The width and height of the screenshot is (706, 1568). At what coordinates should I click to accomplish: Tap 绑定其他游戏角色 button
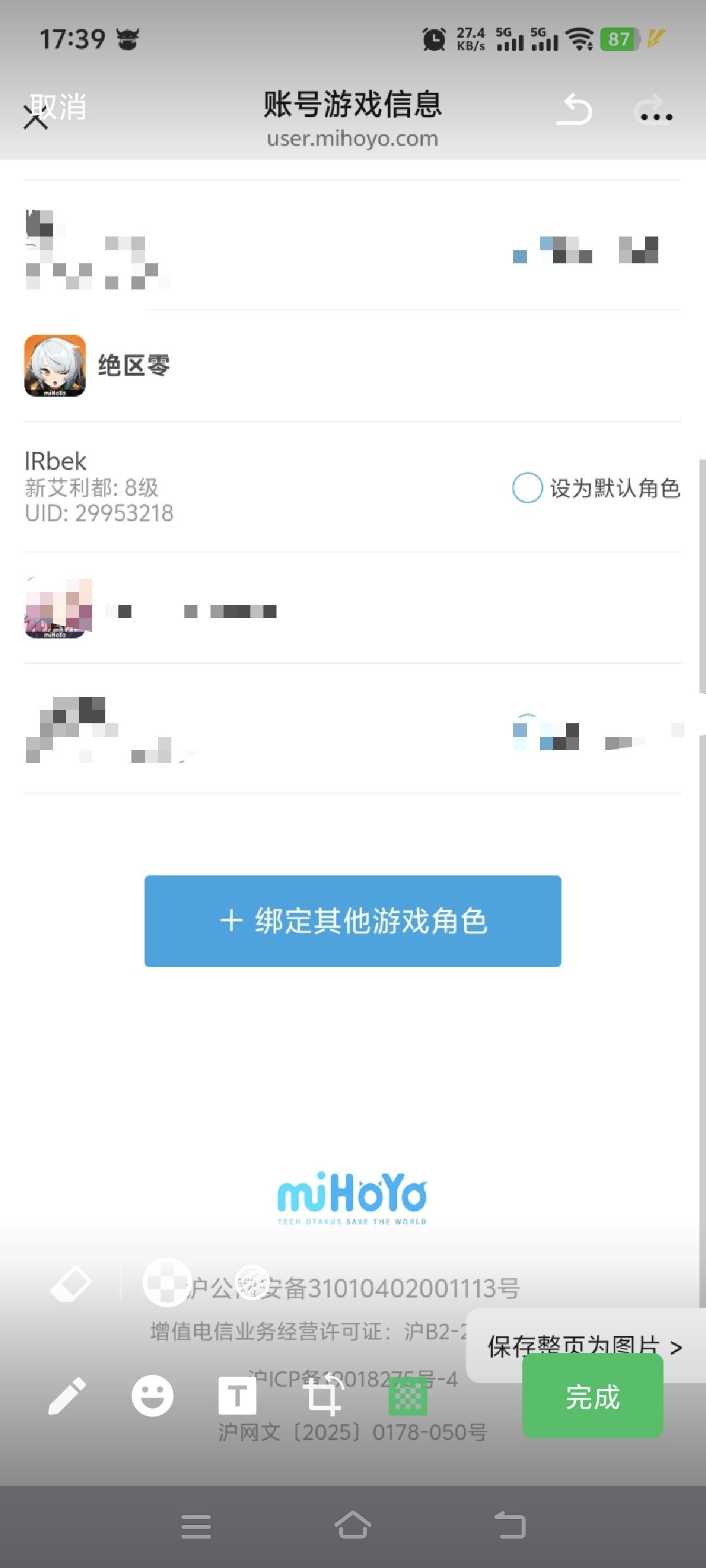click(x=353, y=921)
